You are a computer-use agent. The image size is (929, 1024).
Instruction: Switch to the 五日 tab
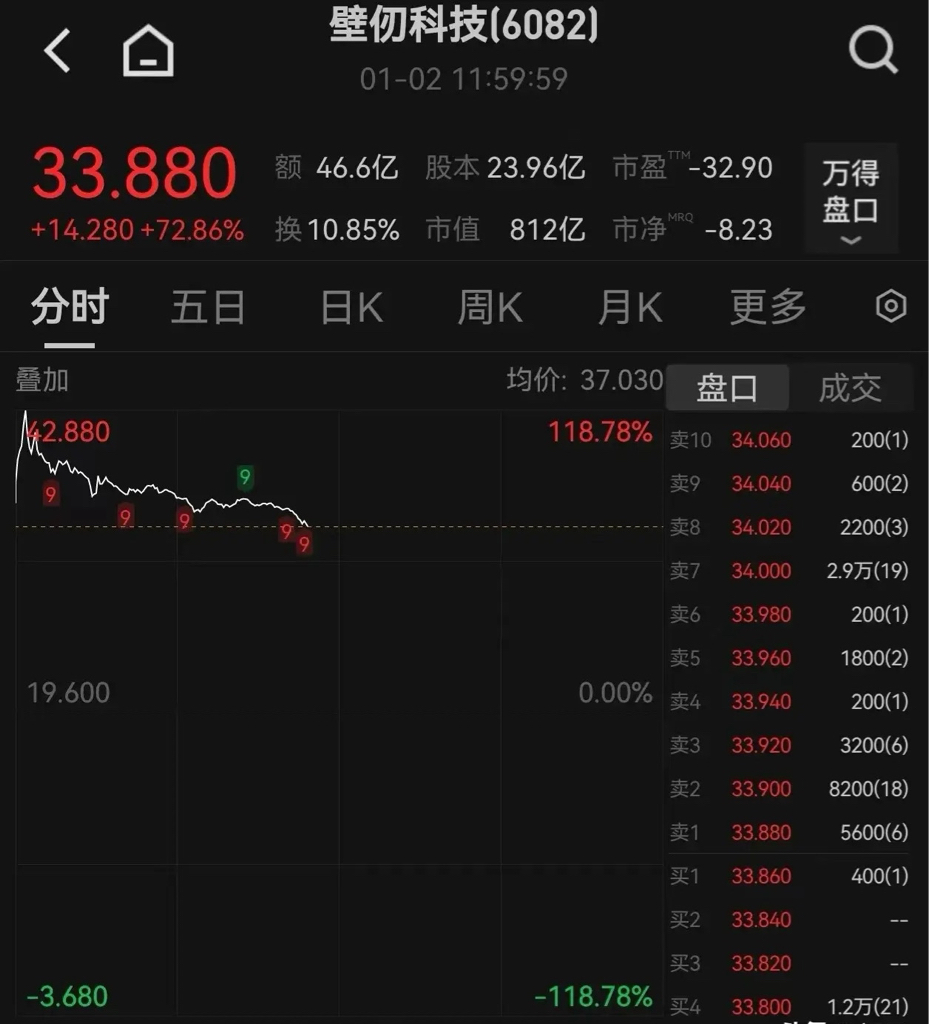point(208,307)
